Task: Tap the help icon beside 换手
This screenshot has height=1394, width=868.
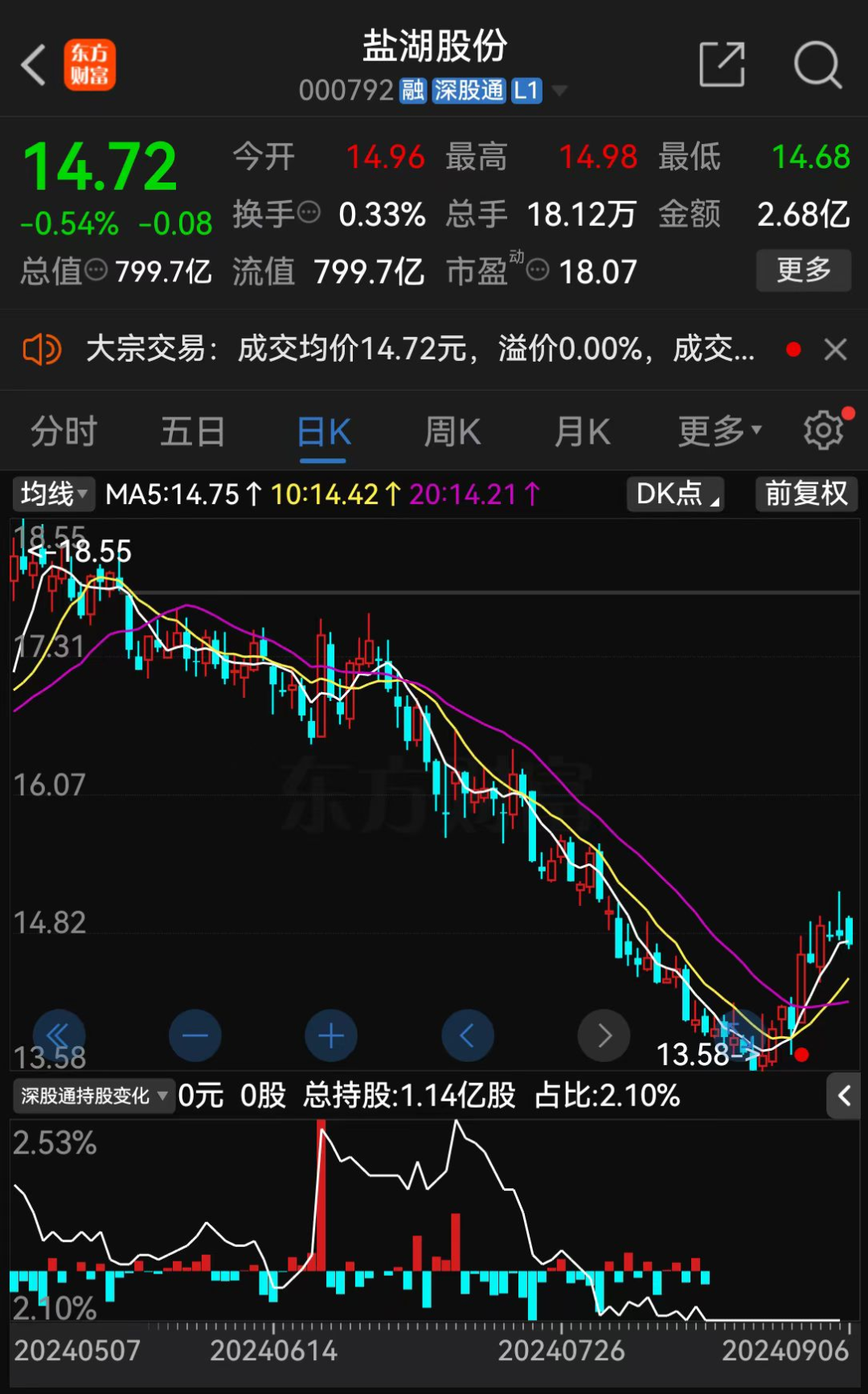Action: [308, 211]
